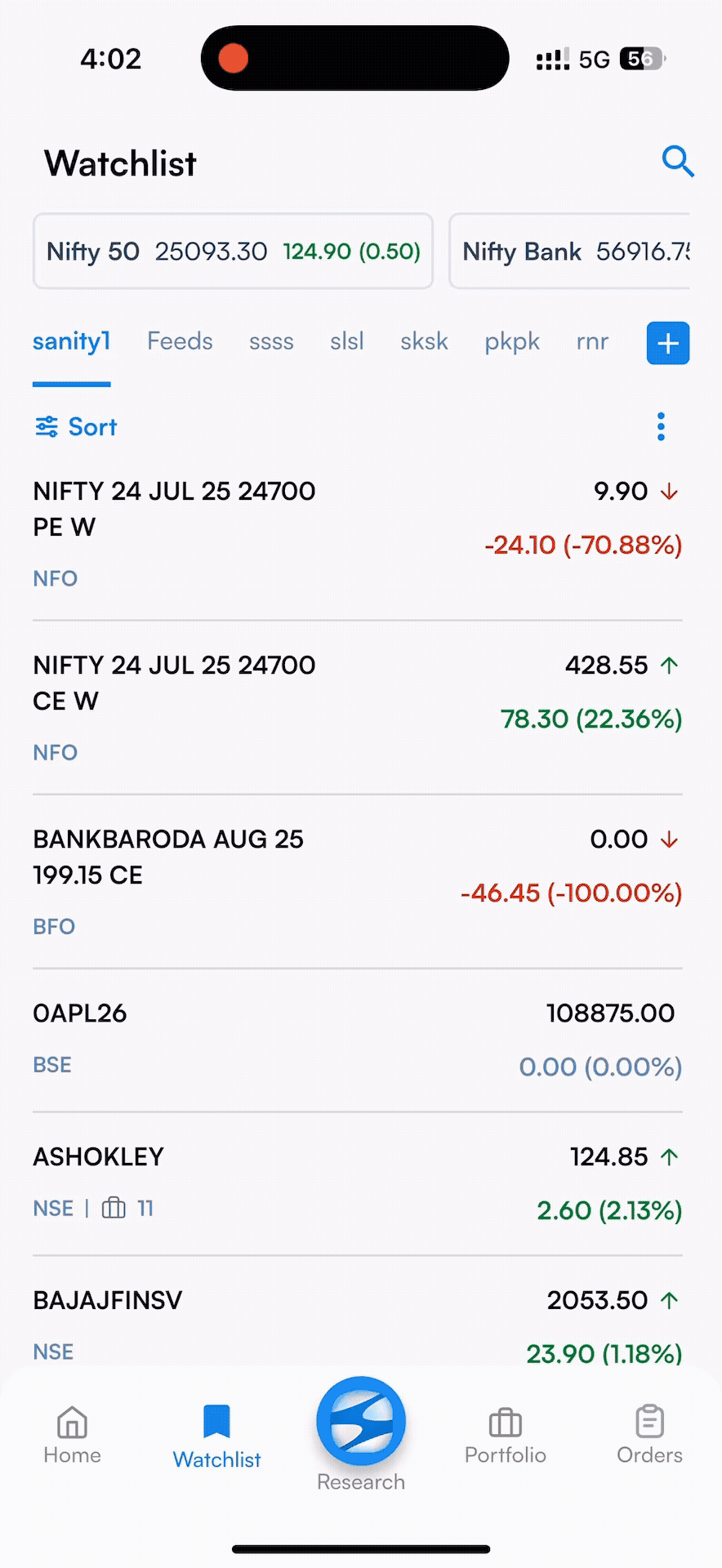The width and height of the screenshot is (722, 1568).
Task: Switch to the sksk watchlist tab
Action: point(424,341)
